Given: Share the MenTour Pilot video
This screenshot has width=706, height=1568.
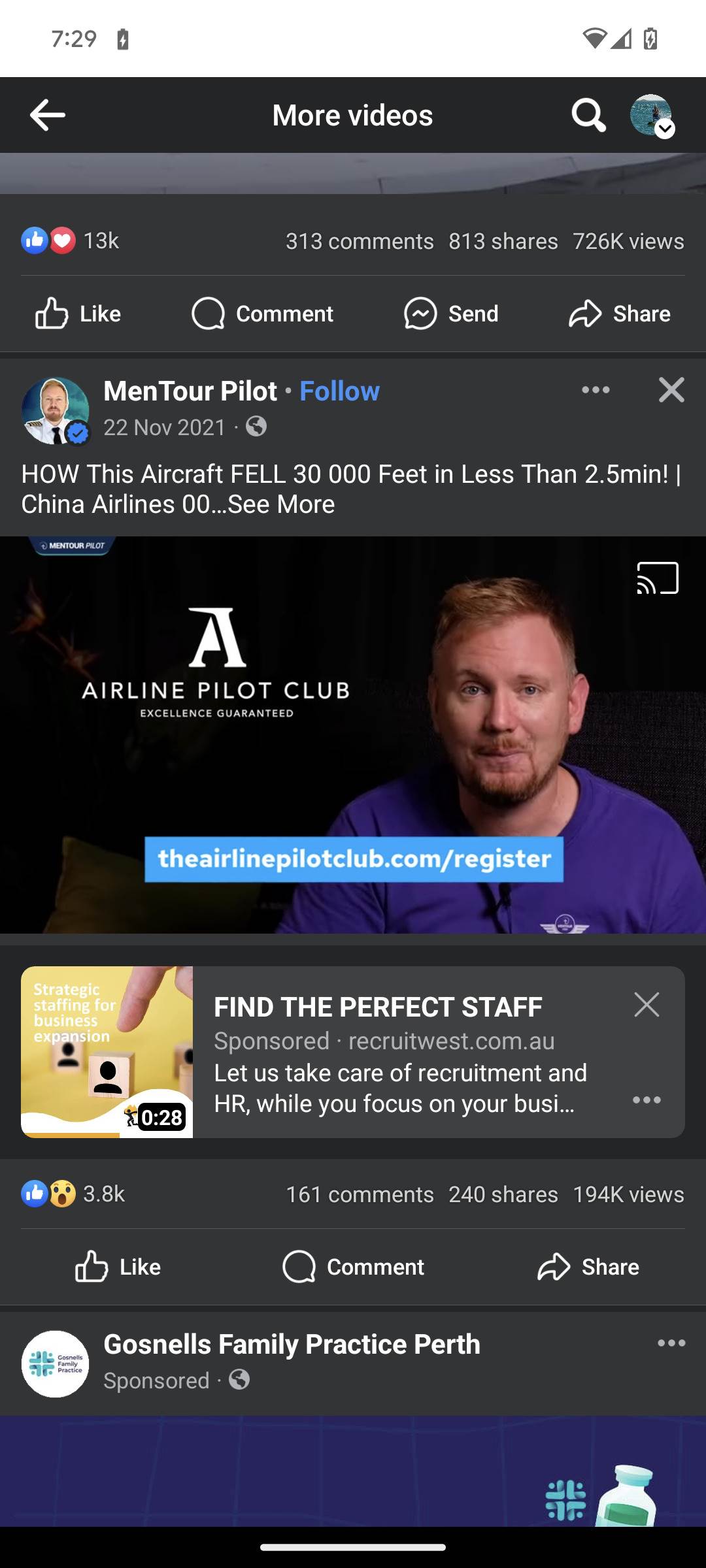Looking at the screenshot, I should point(588,1267).
